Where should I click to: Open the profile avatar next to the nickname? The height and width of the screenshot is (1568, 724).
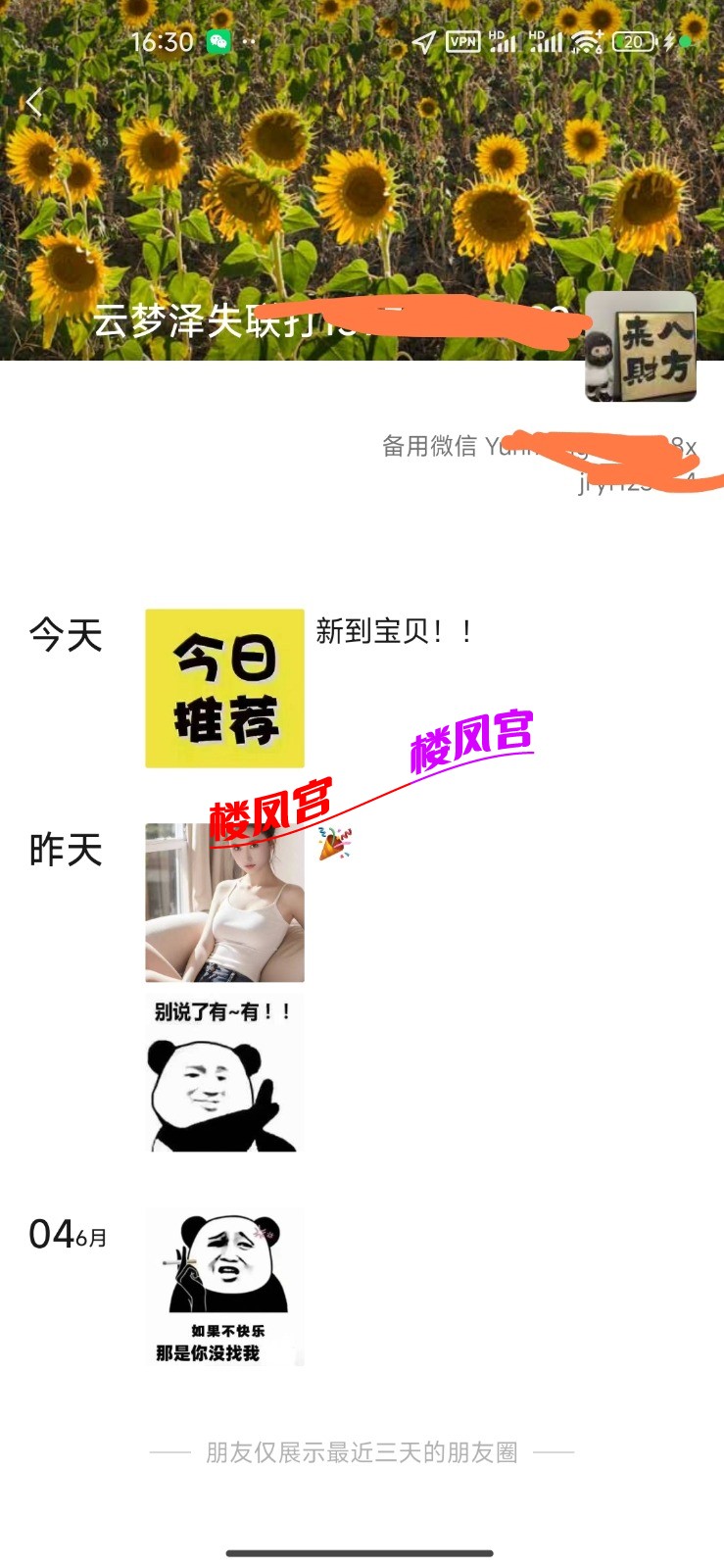(x=641, y=347)
